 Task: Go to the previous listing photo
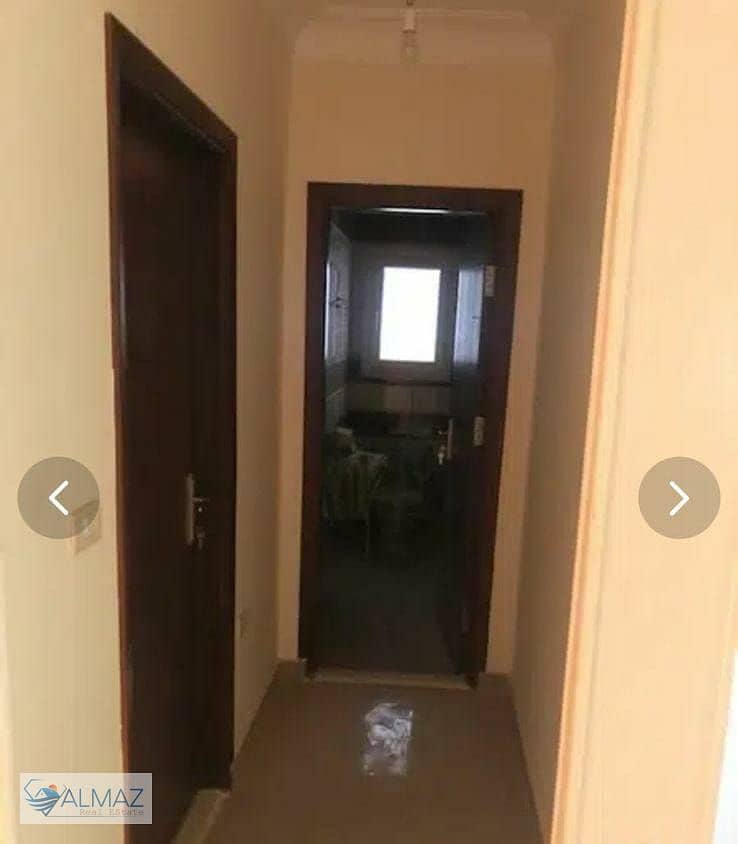tap(58, 498)
